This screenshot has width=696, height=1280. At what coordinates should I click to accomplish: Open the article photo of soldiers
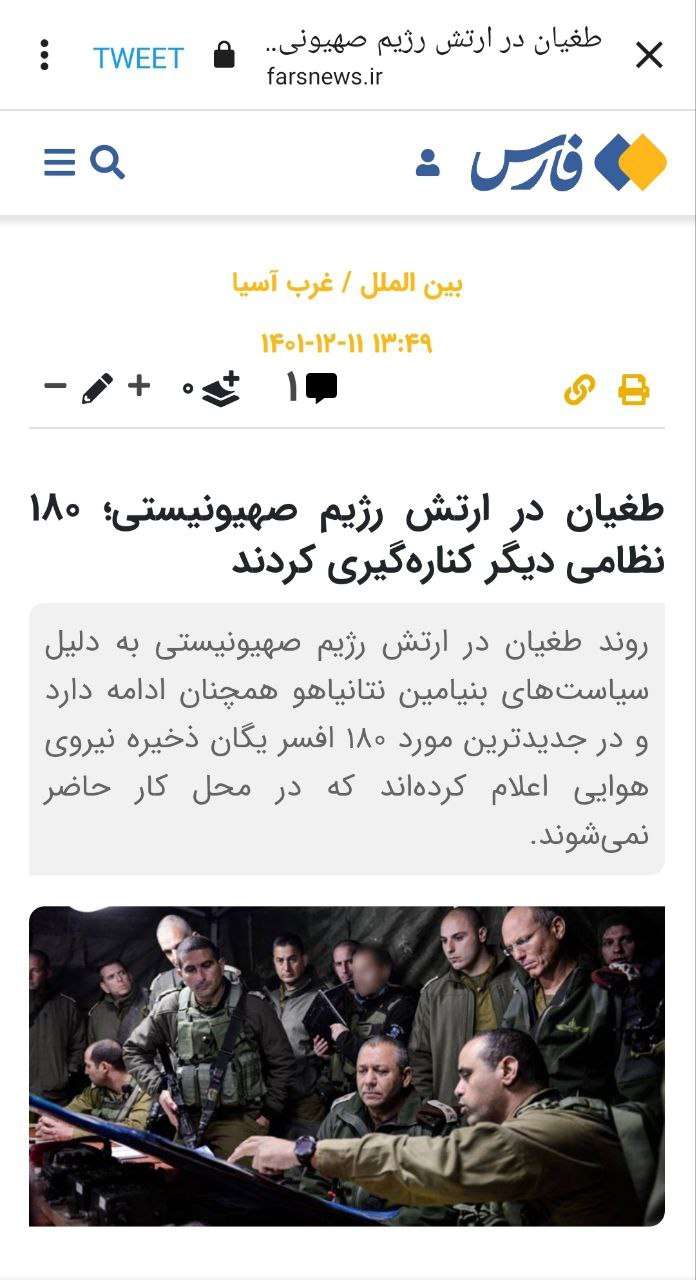coord(347,1065)
